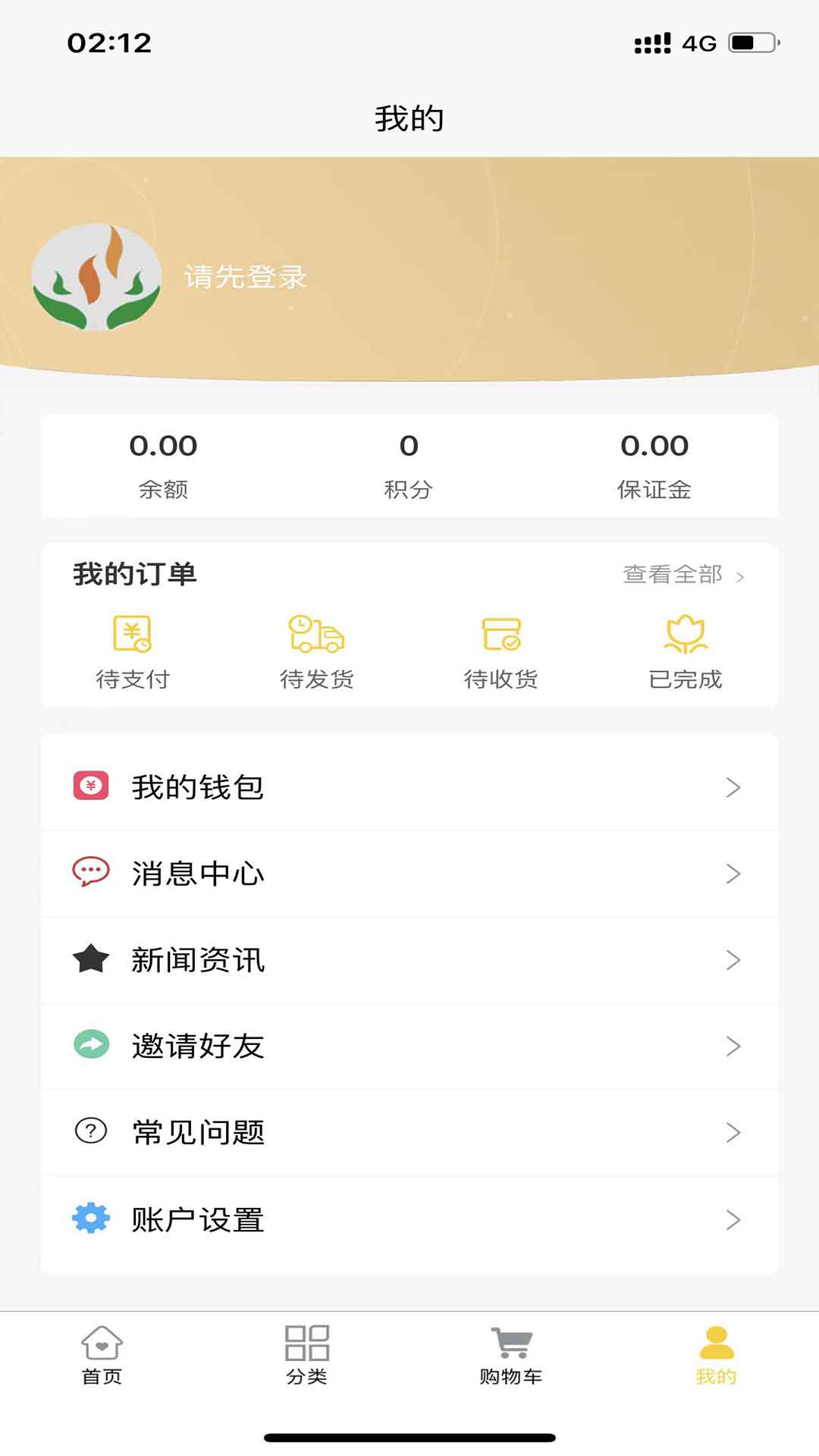Tap the 余额 balance amount
This screenshot has width=819, height=1456.
164,447
